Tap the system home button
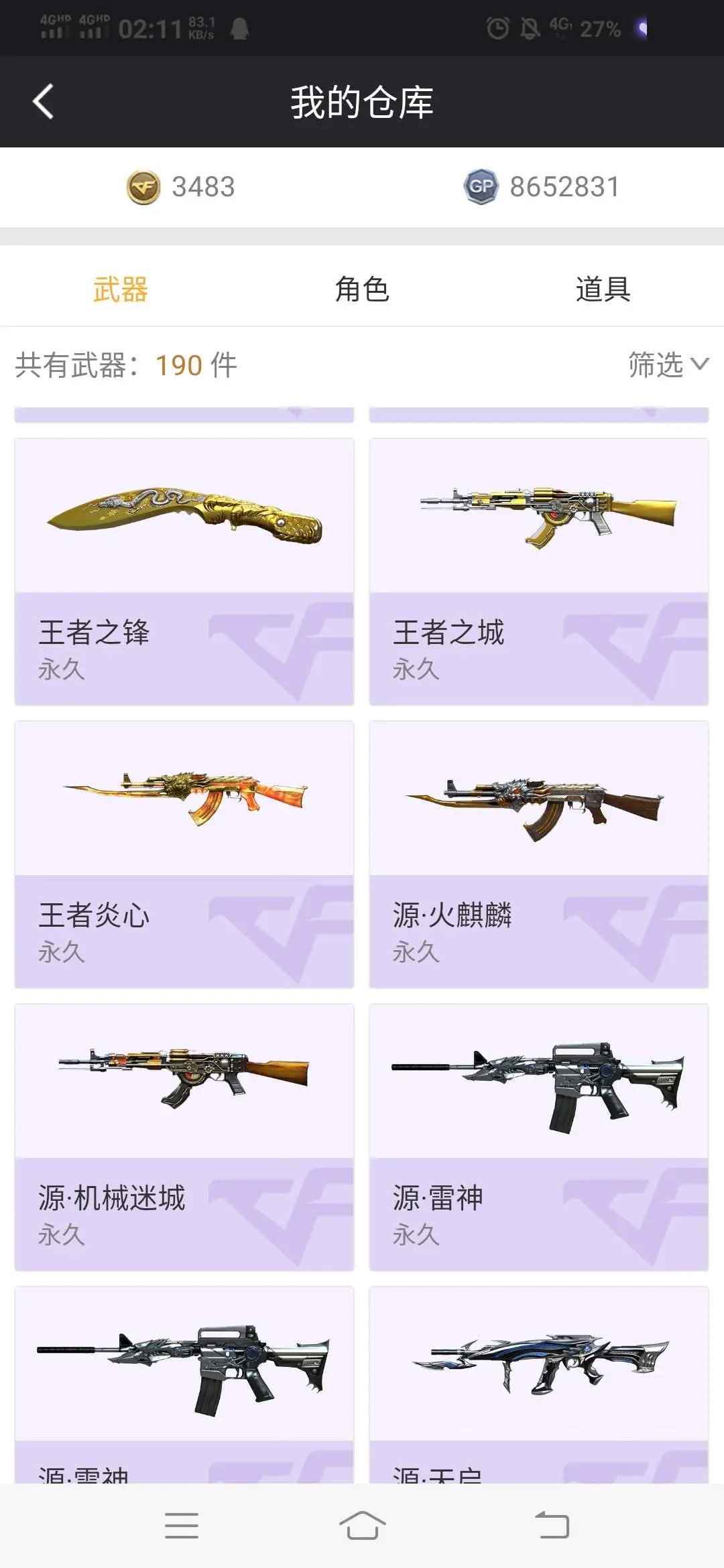The width and height of the screenshot is (724, 1568). click(362, 1526)
